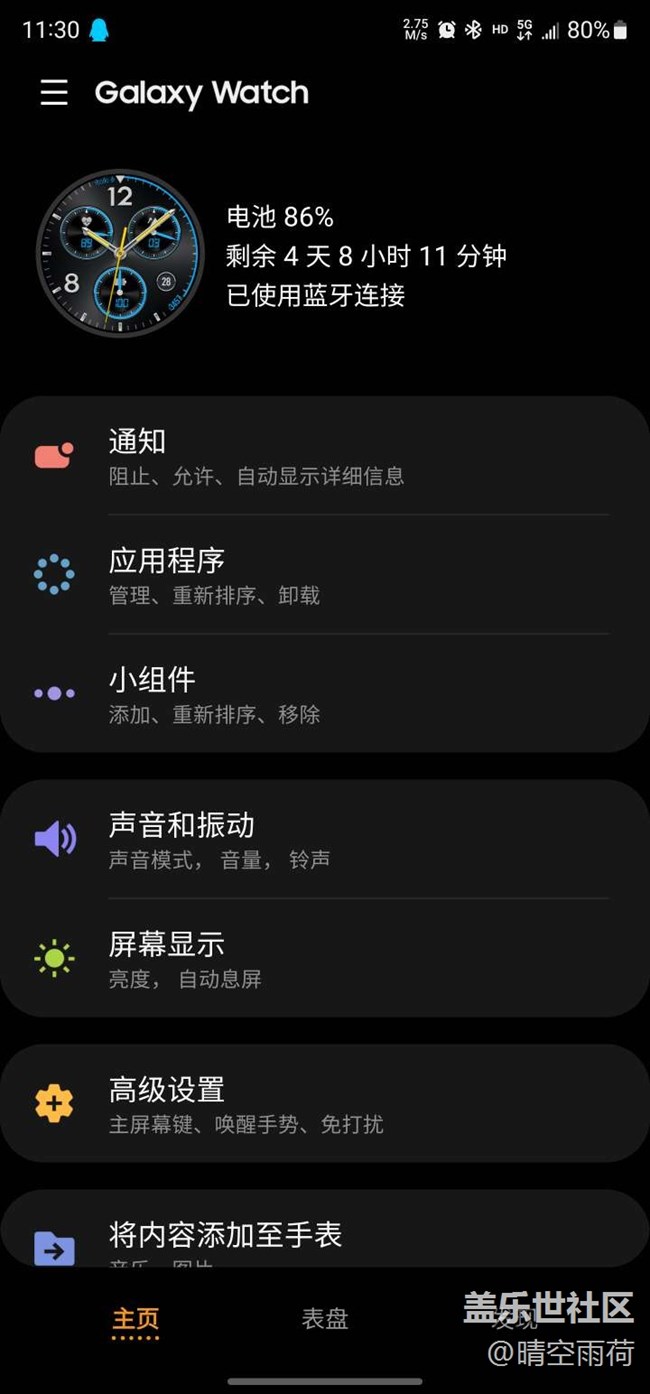
Task: Open 屏幕显示 display settings
Action: click(324, 958)
